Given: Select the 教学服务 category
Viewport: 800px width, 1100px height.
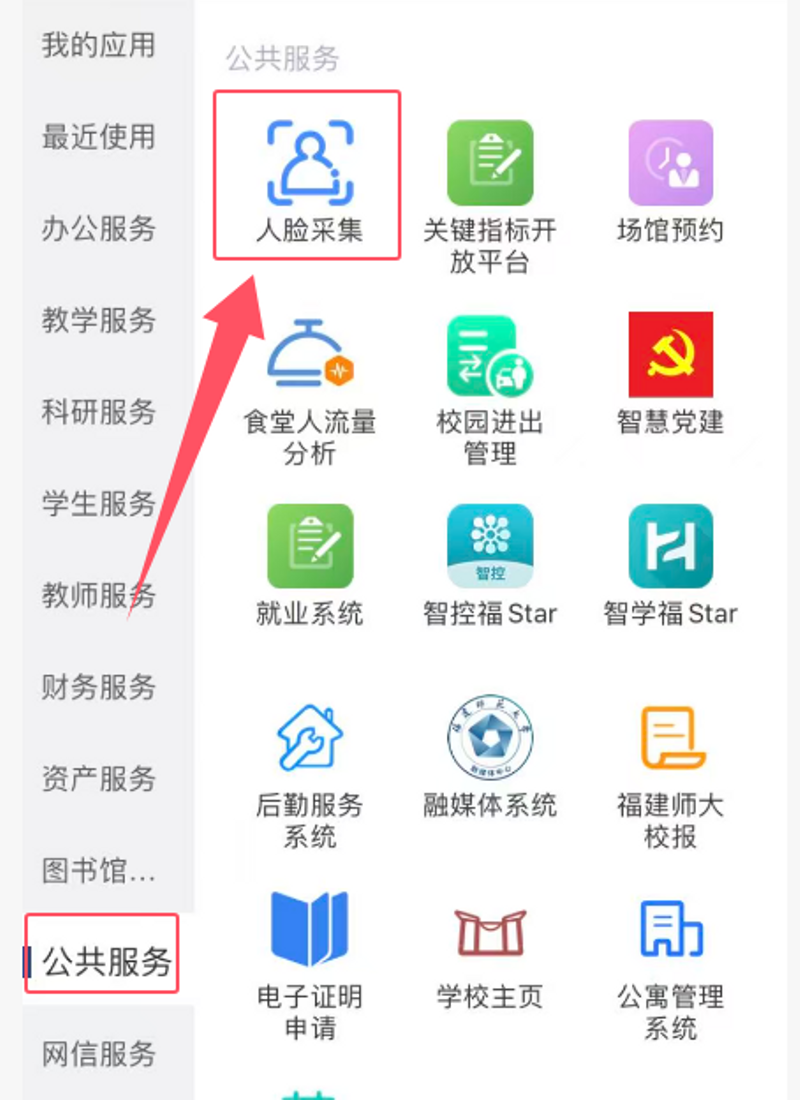Looking at the screenshot, I should [x=99, y=320].
